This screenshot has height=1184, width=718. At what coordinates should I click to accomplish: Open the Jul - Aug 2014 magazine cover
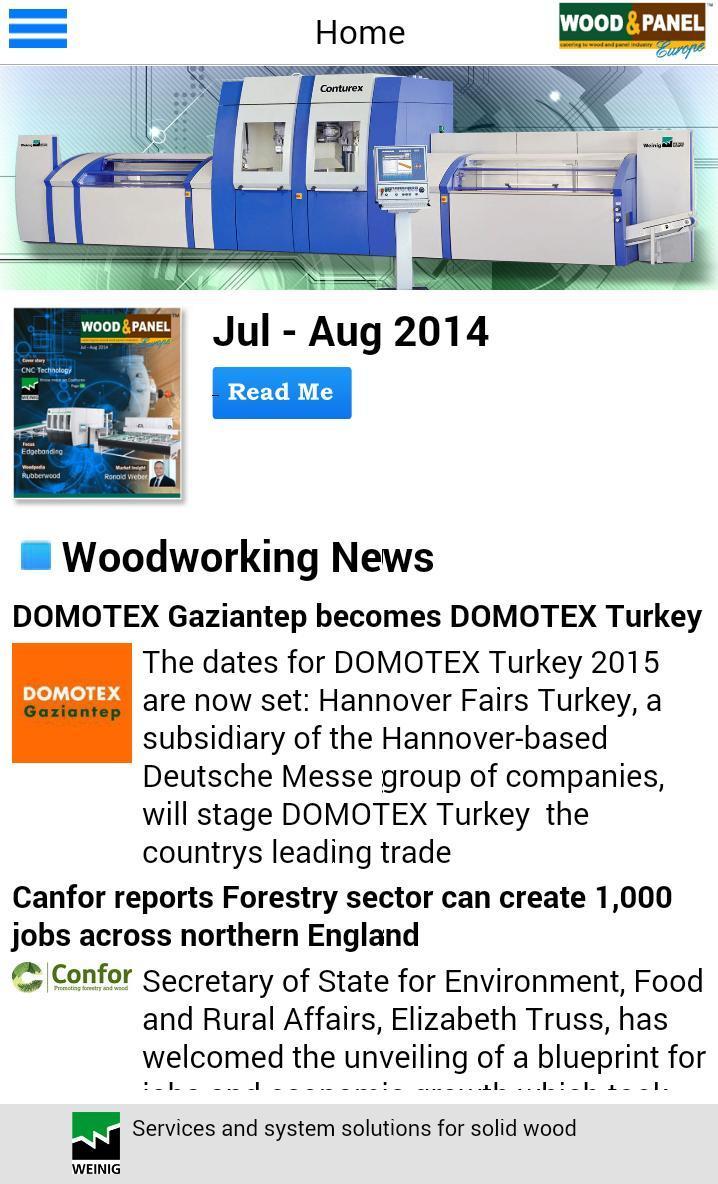[x=97, y=403]
